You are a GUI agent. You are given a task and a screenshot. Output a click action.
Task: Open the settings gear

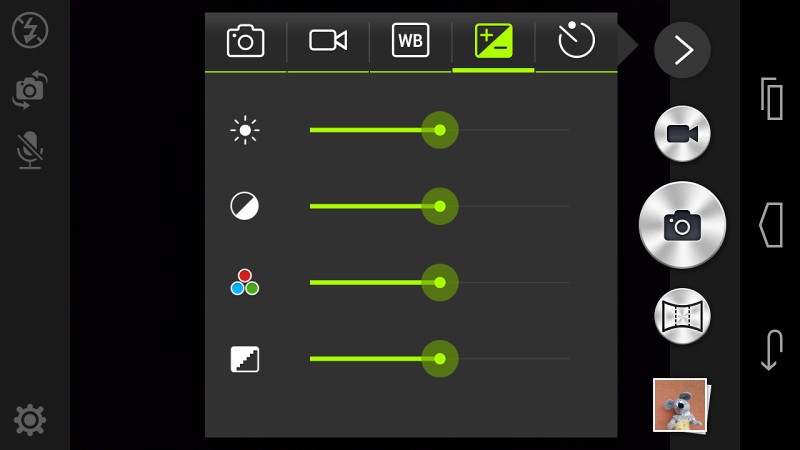[x=30, y=420]
